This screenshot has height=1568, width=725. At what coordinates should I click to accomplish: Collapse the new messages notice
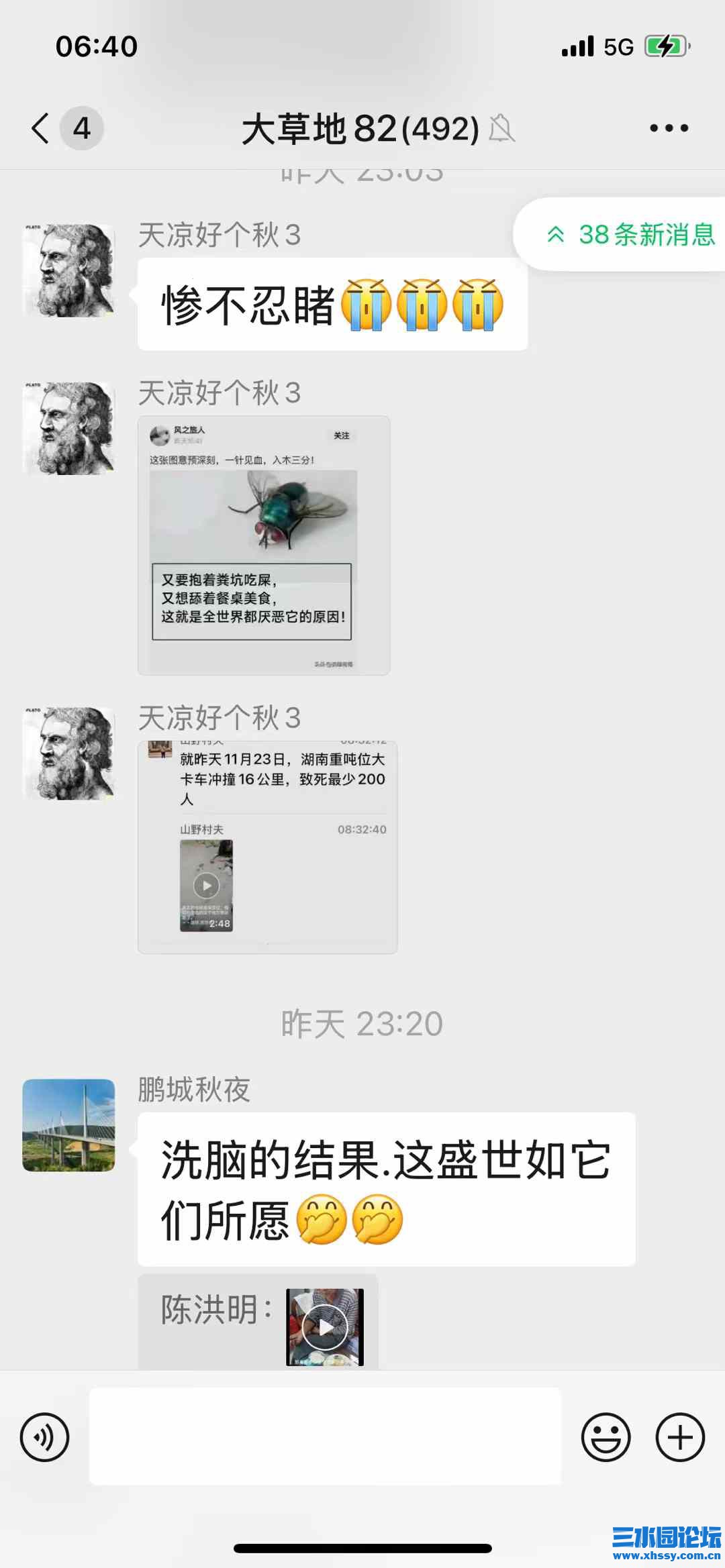click(x=554, y=235)
